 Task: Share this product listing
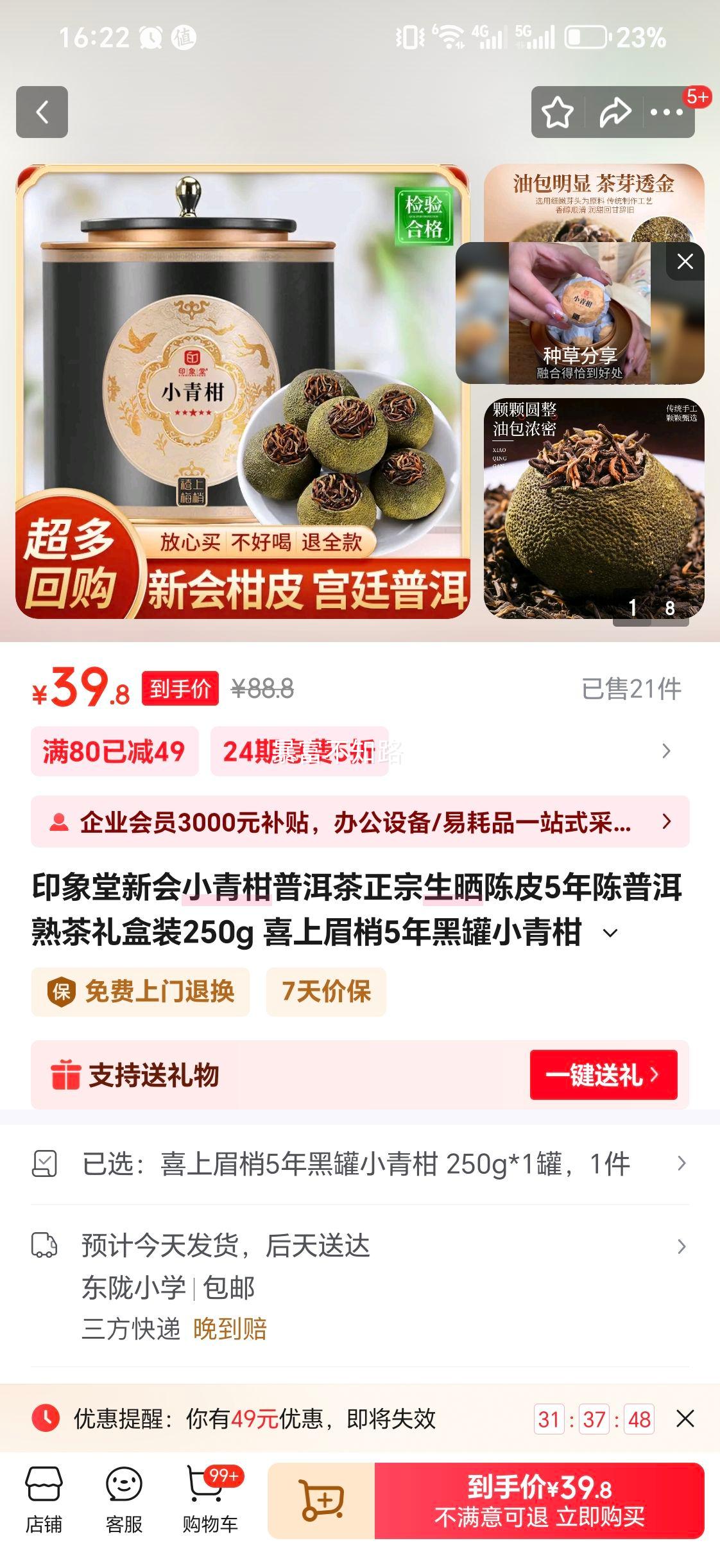(614, 113)
